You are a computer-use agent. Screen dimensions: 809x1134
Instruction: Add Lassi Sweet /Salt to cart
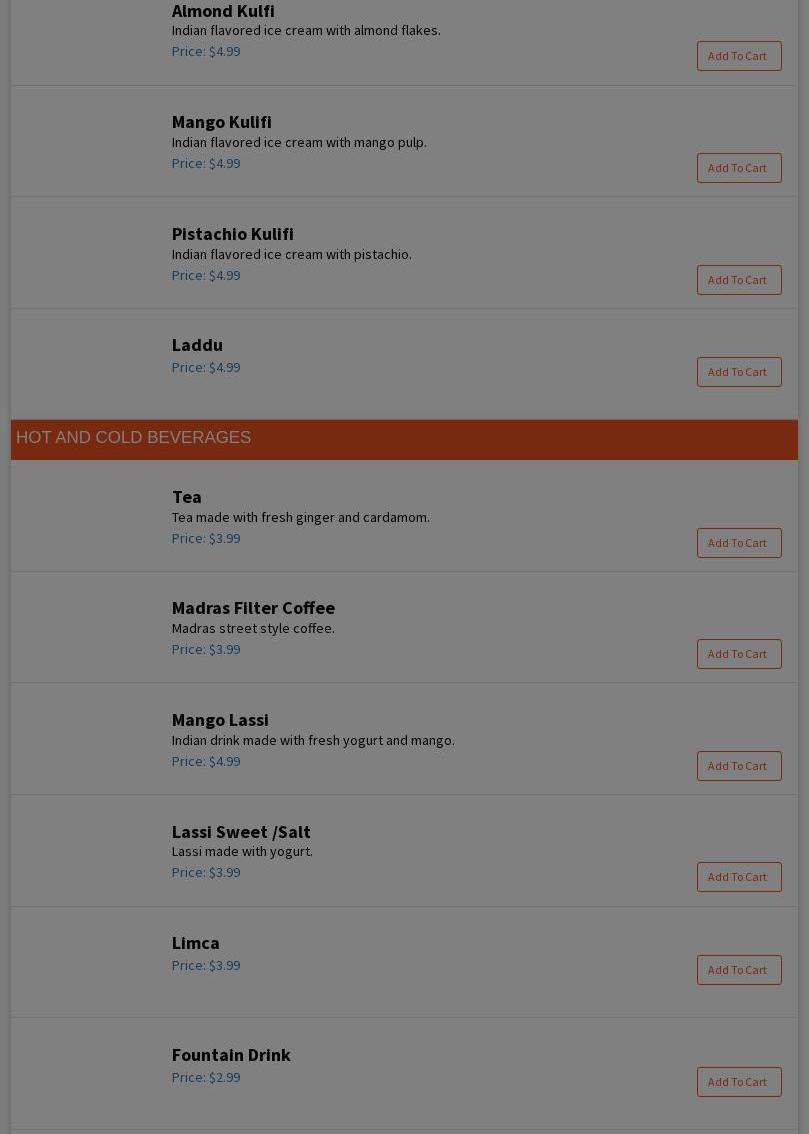738,877
